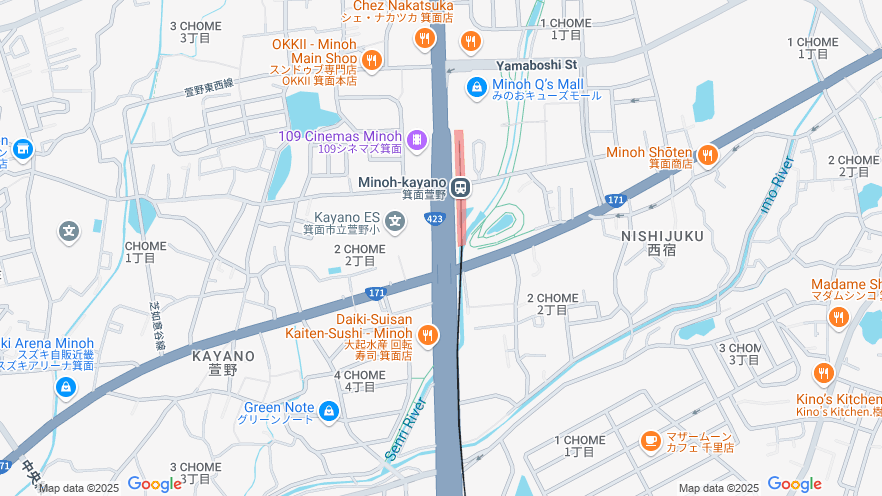
Task: Select the Green Note shop marker
Action: [x=329, y=410]
